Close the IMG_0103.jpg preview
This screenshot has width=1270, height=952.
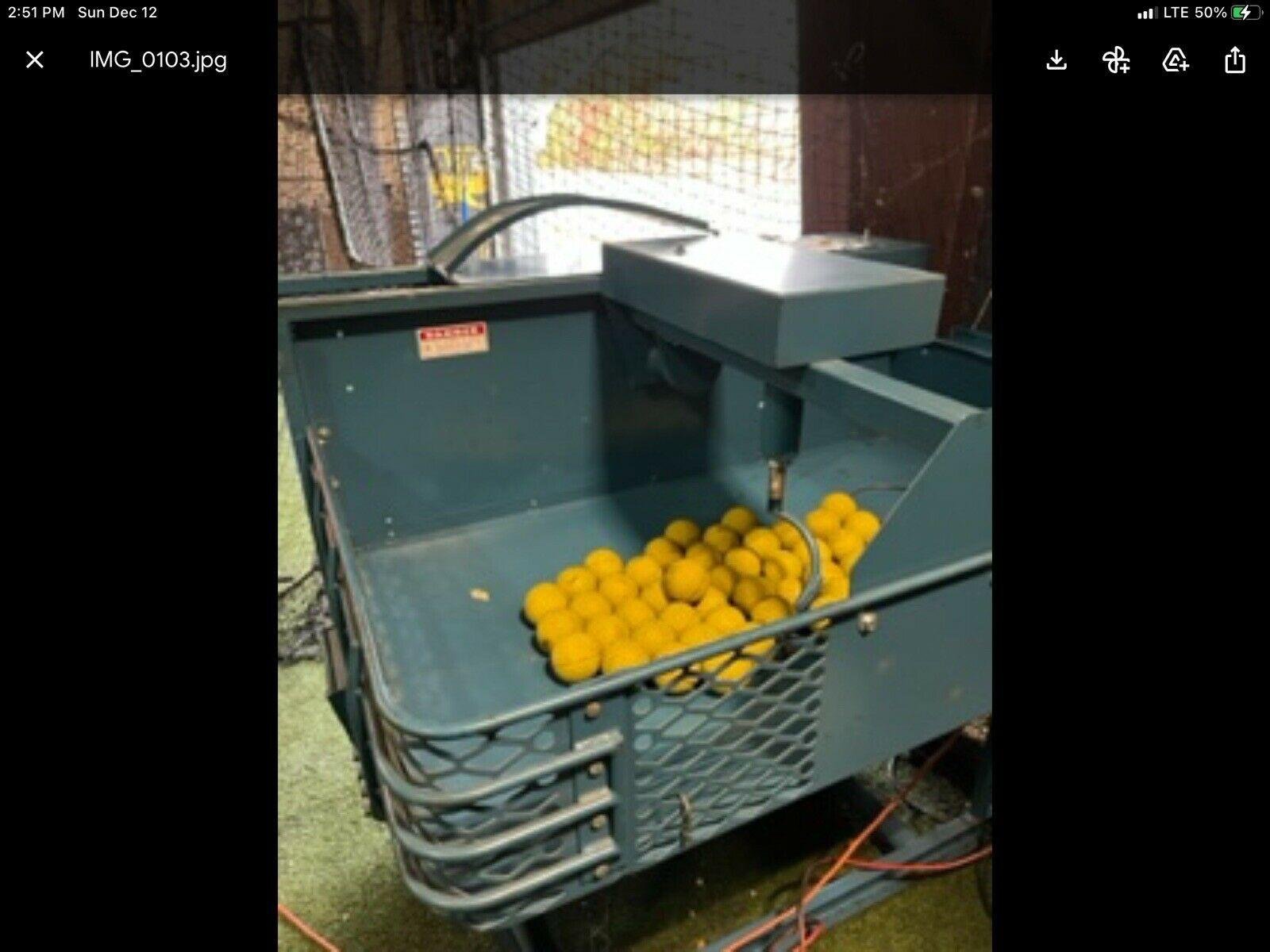tap(35, 59)
